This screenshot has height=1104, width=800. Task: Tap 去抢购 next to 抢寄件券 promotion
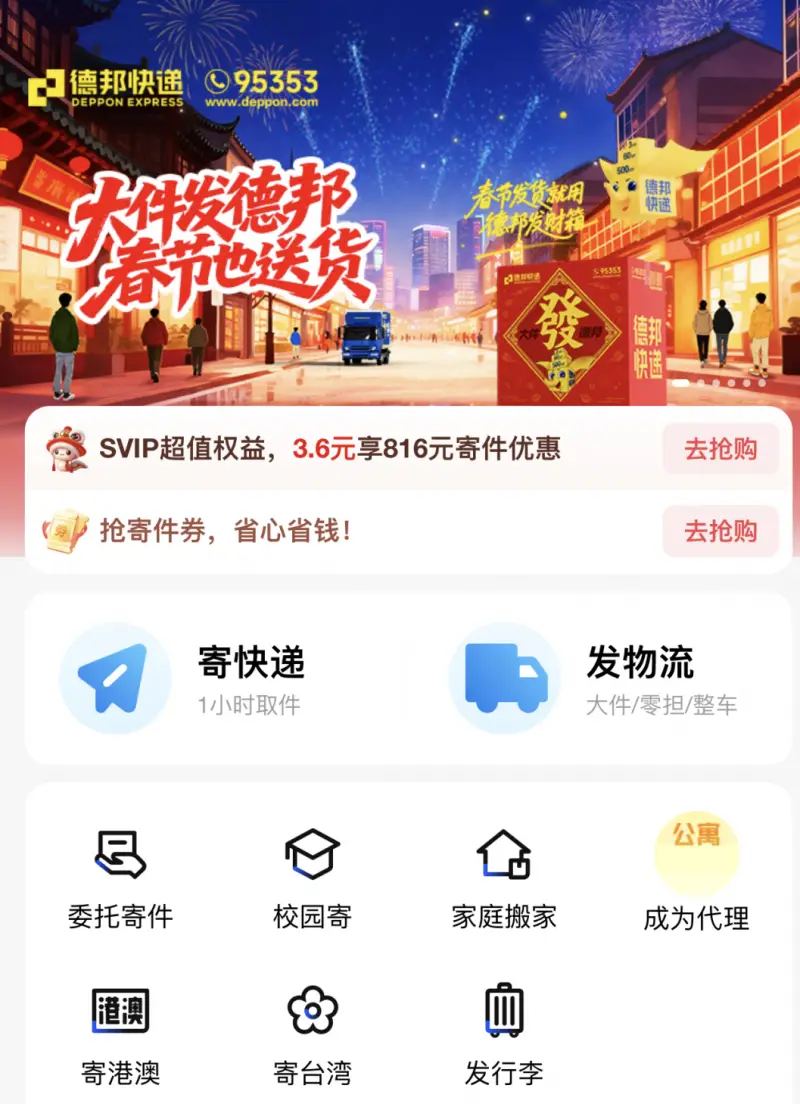click(722, 531)
